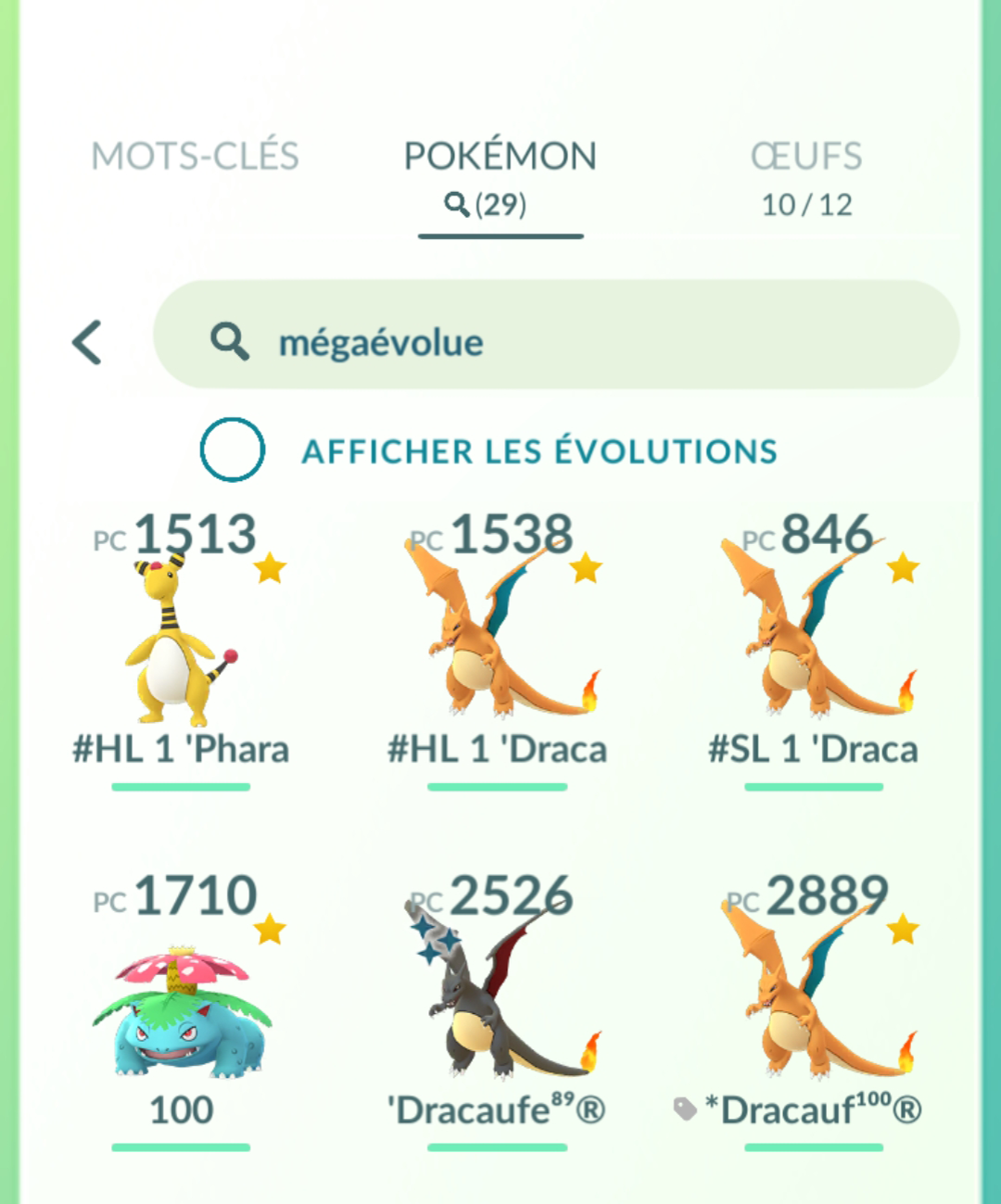Switch to the Mots-clés tab

coord(195,157)
